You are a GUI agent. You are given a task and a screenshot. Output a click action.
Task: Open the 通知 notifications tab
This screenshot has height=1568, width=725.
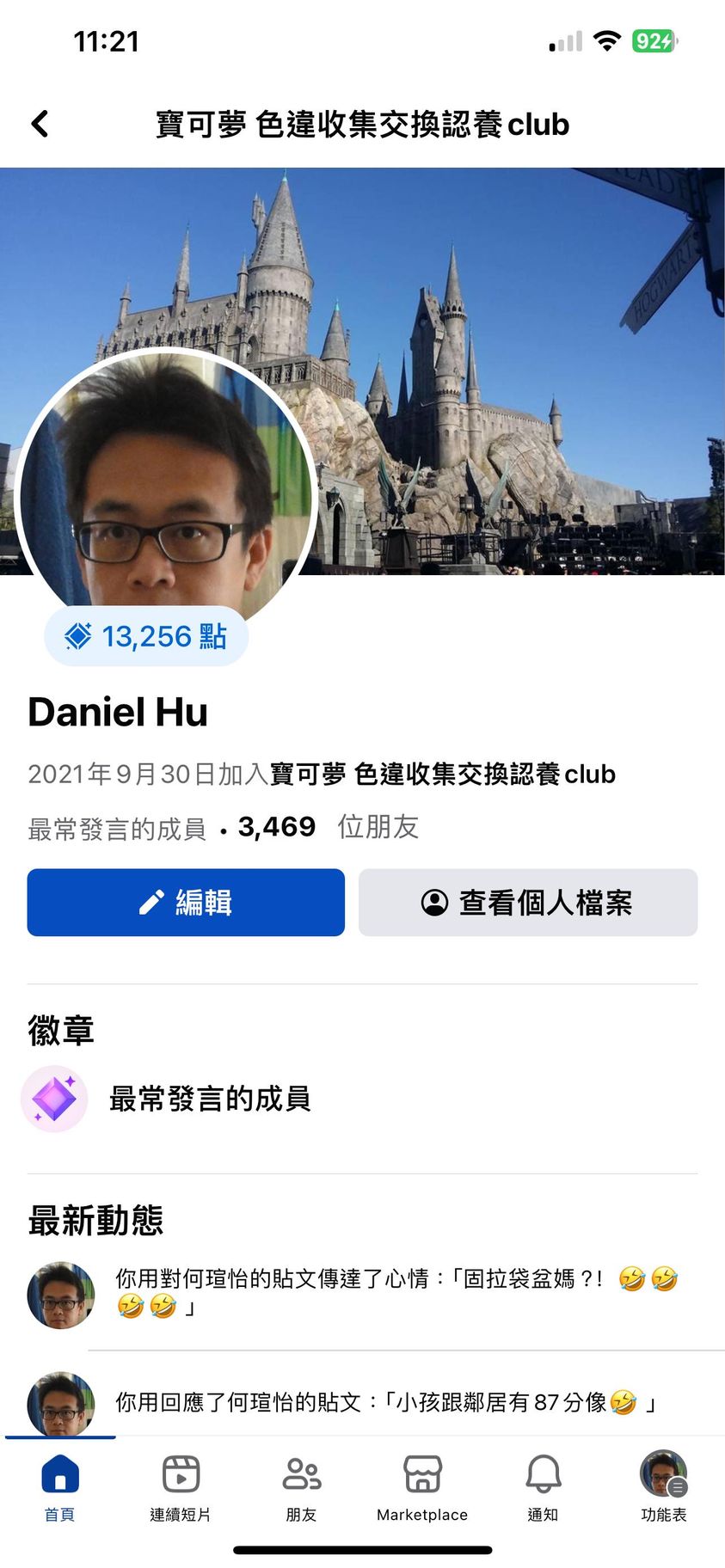(543, 1487)
